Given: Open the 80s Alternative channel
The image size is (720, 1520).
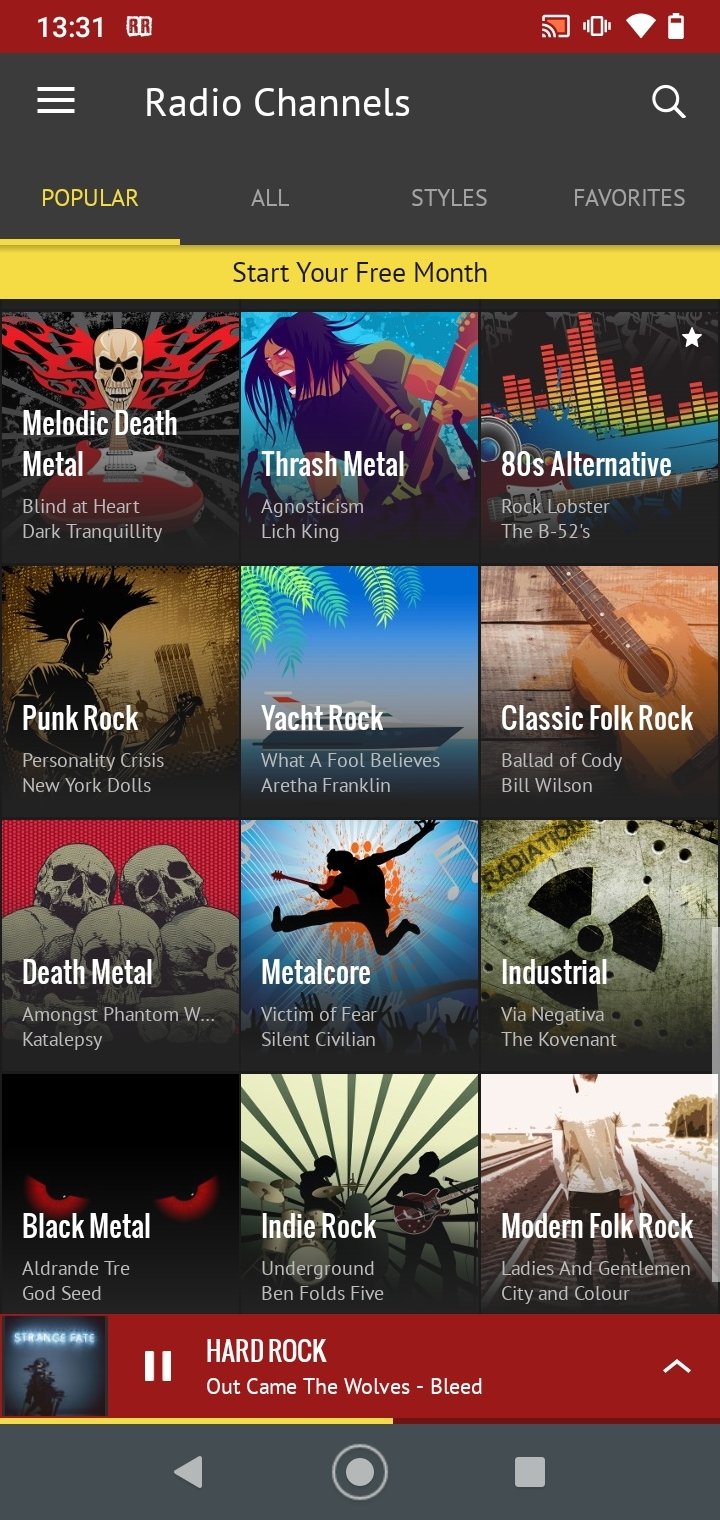Looking at the screenshot, I should 600,436.
